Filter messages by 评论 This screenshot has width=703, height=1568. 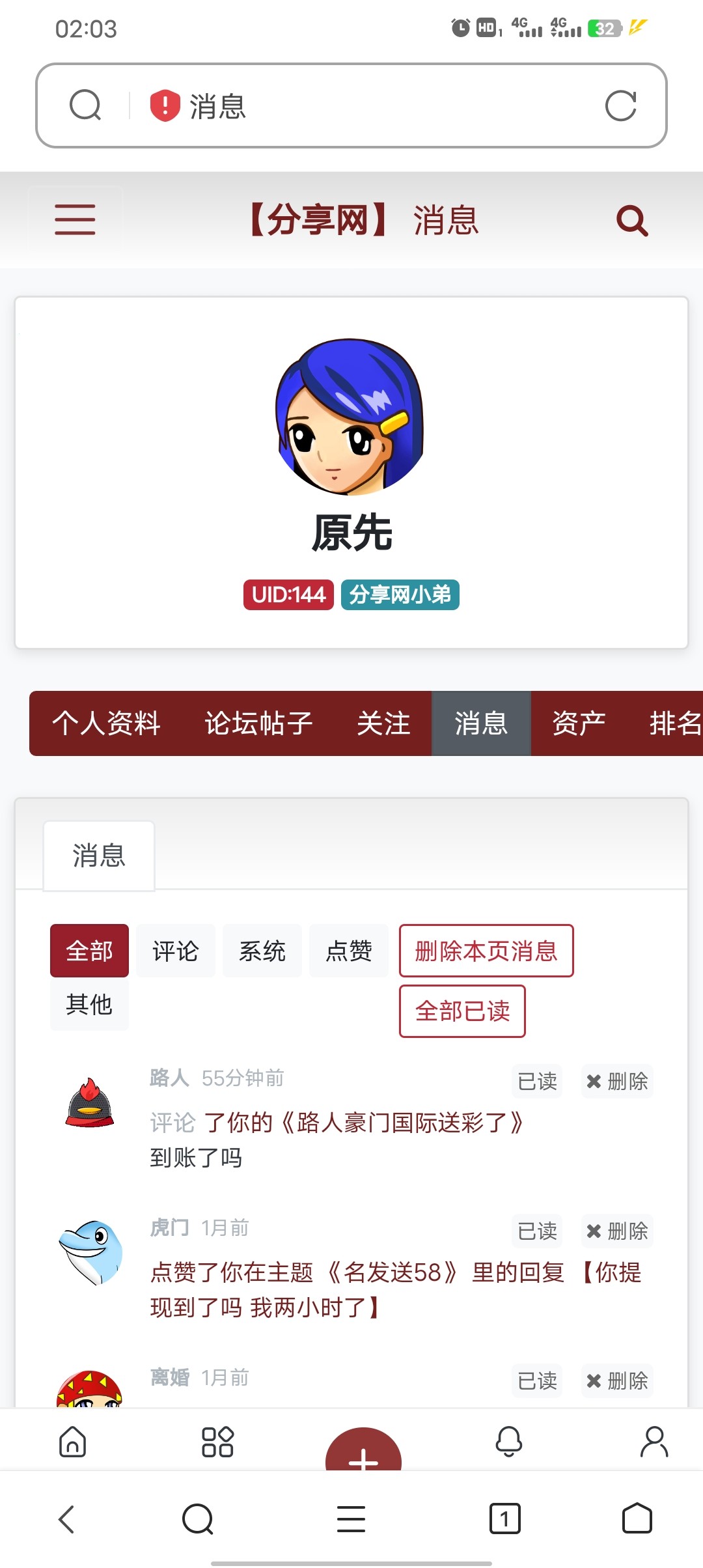(x=175, y=951)
